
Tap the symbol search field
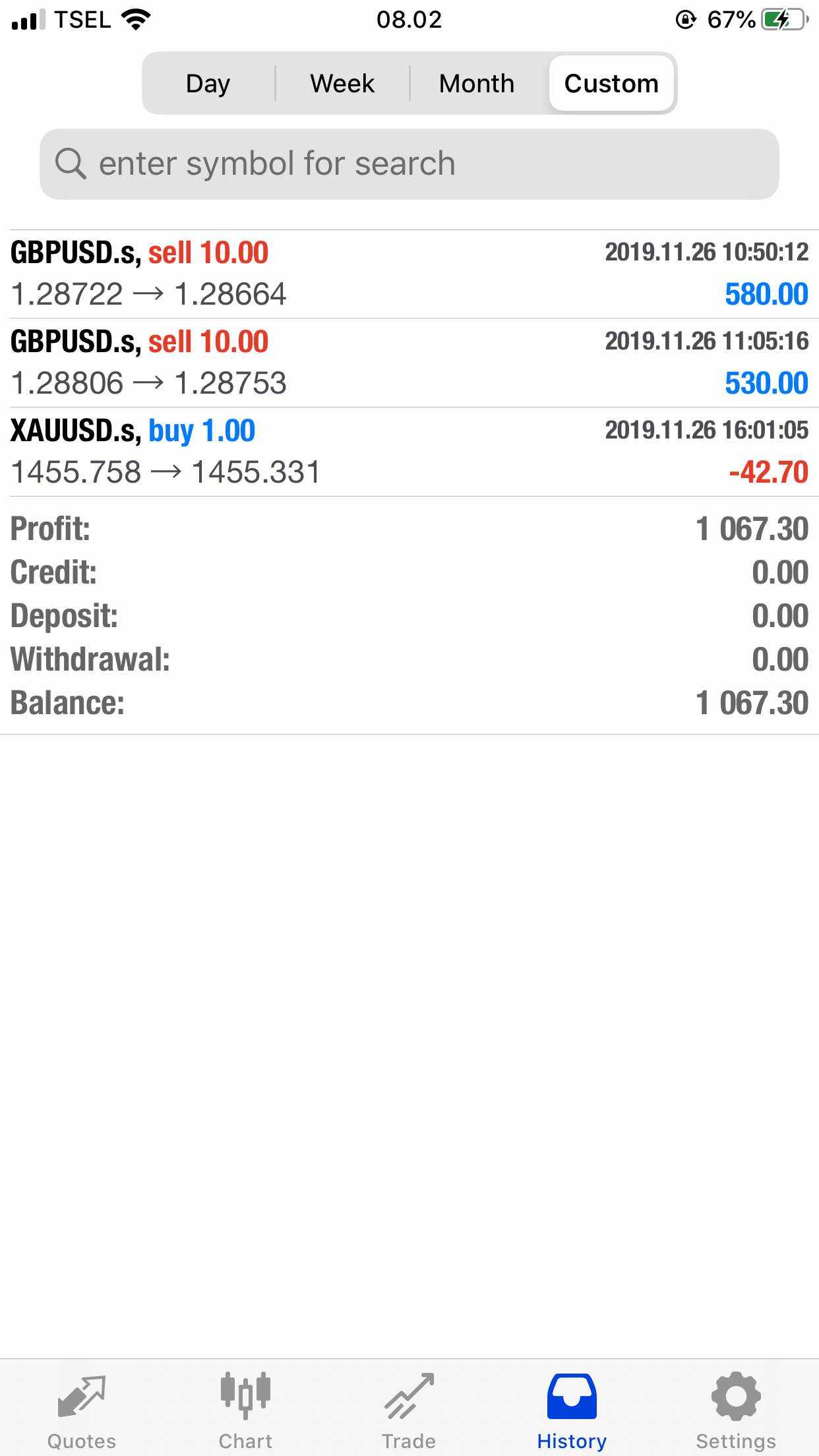tap(409, 164)
